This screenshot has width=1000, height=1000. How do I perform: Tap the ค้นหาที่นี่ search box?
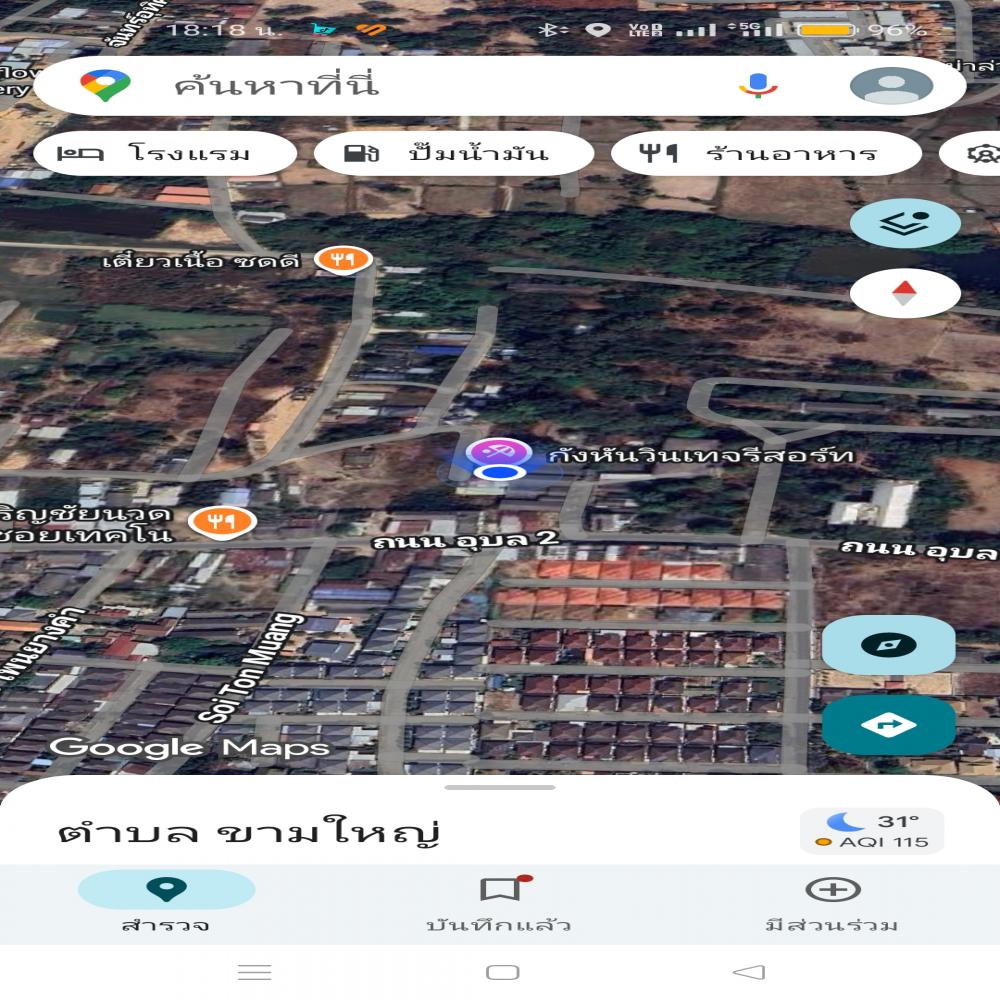(x=400, y=86)
